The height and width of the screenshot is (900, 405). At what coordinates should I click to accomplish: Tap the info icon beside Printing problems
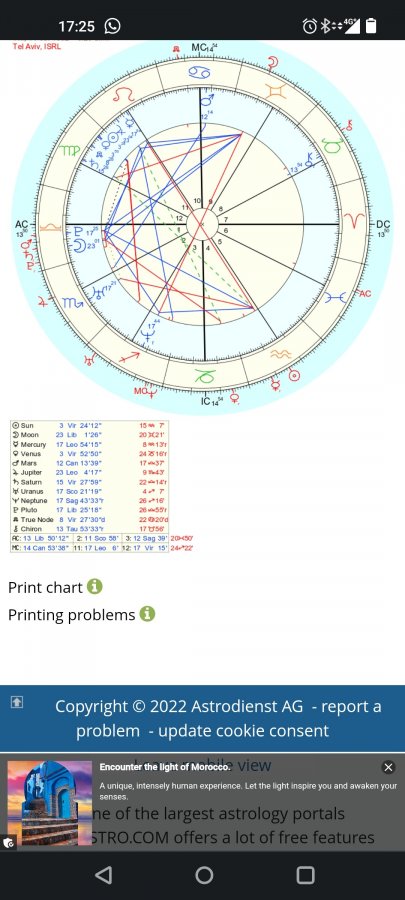(147, 614)
